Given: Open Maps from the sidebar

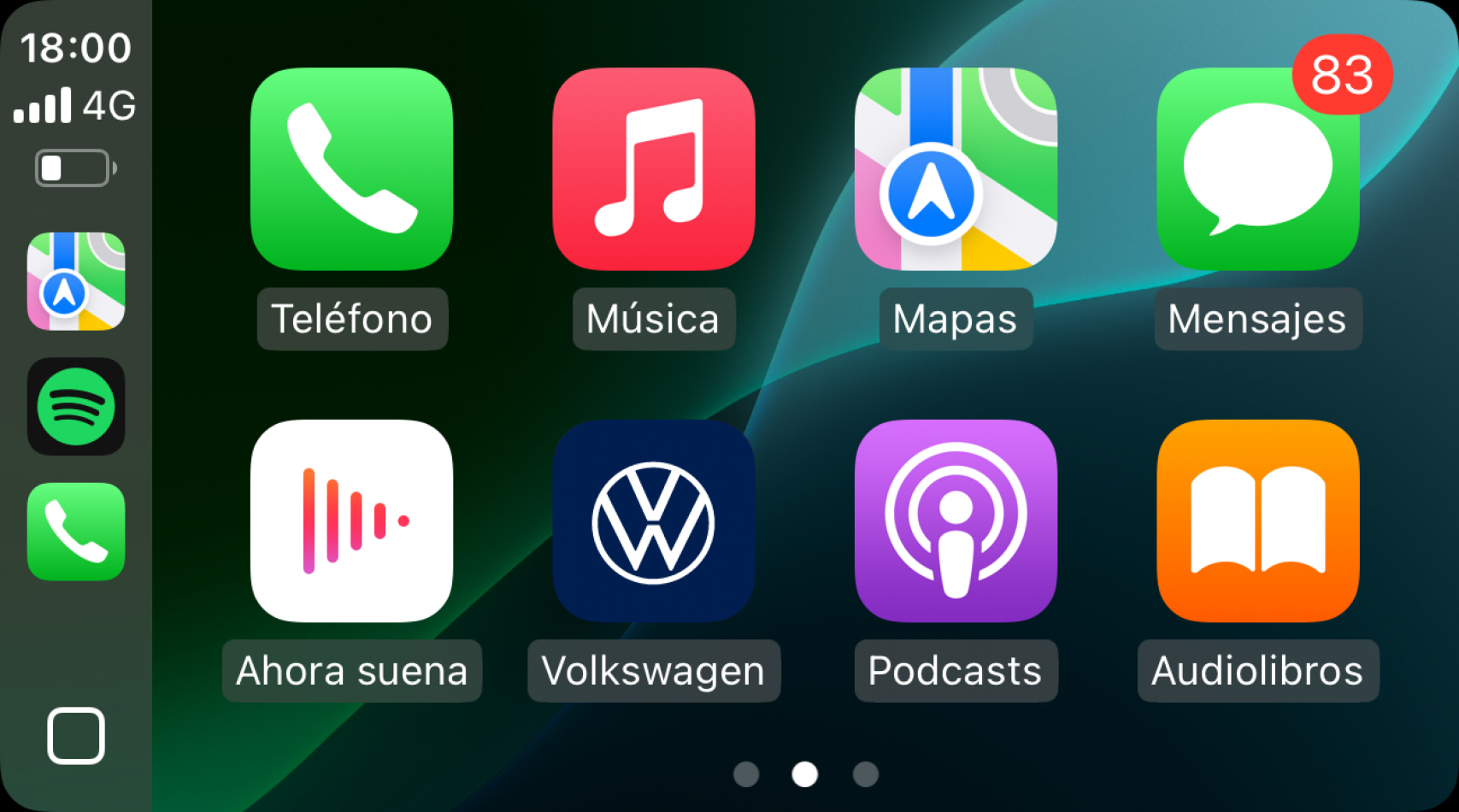Looking at the screenshot, I should 76,281.
